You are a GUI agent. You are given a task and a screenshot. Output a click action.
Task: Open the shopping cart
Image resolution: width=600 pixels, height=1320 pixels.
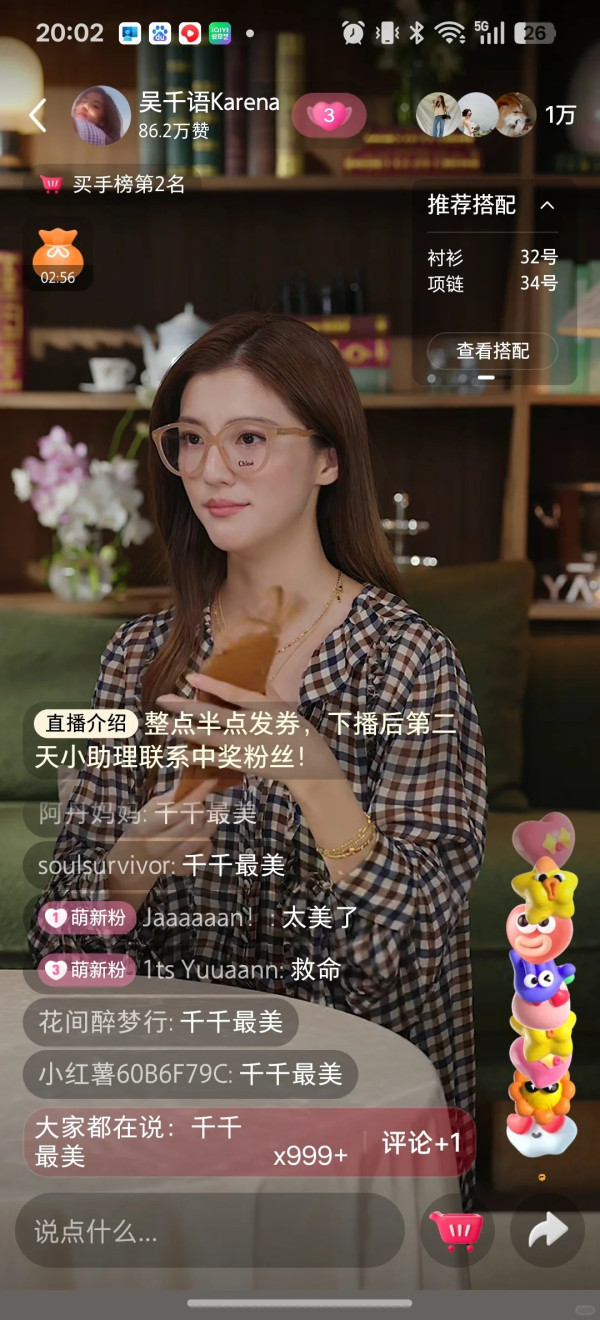click(456, 1230)
